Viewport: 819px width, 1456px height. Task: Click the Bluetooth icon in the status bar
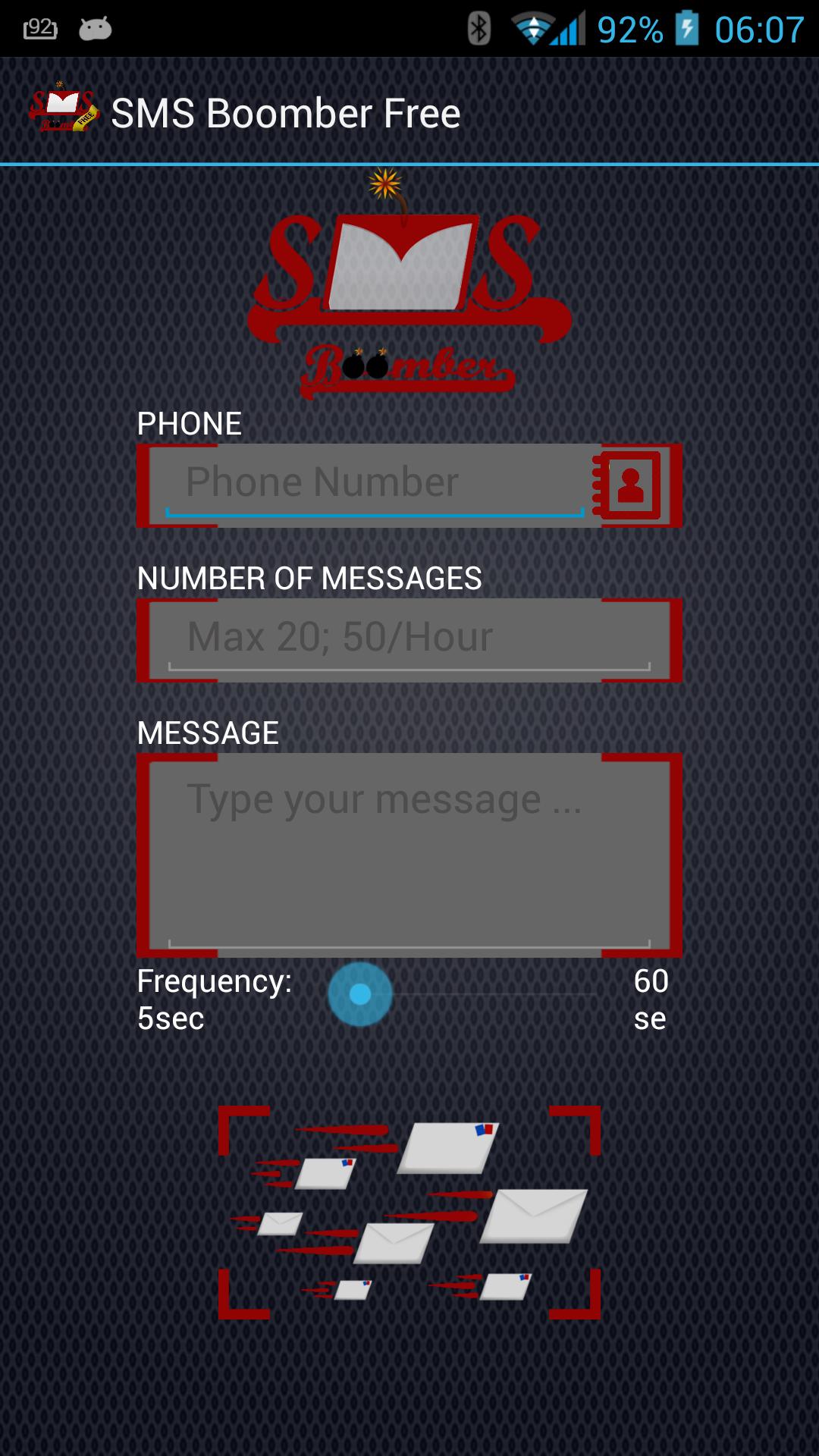(478, 29)
